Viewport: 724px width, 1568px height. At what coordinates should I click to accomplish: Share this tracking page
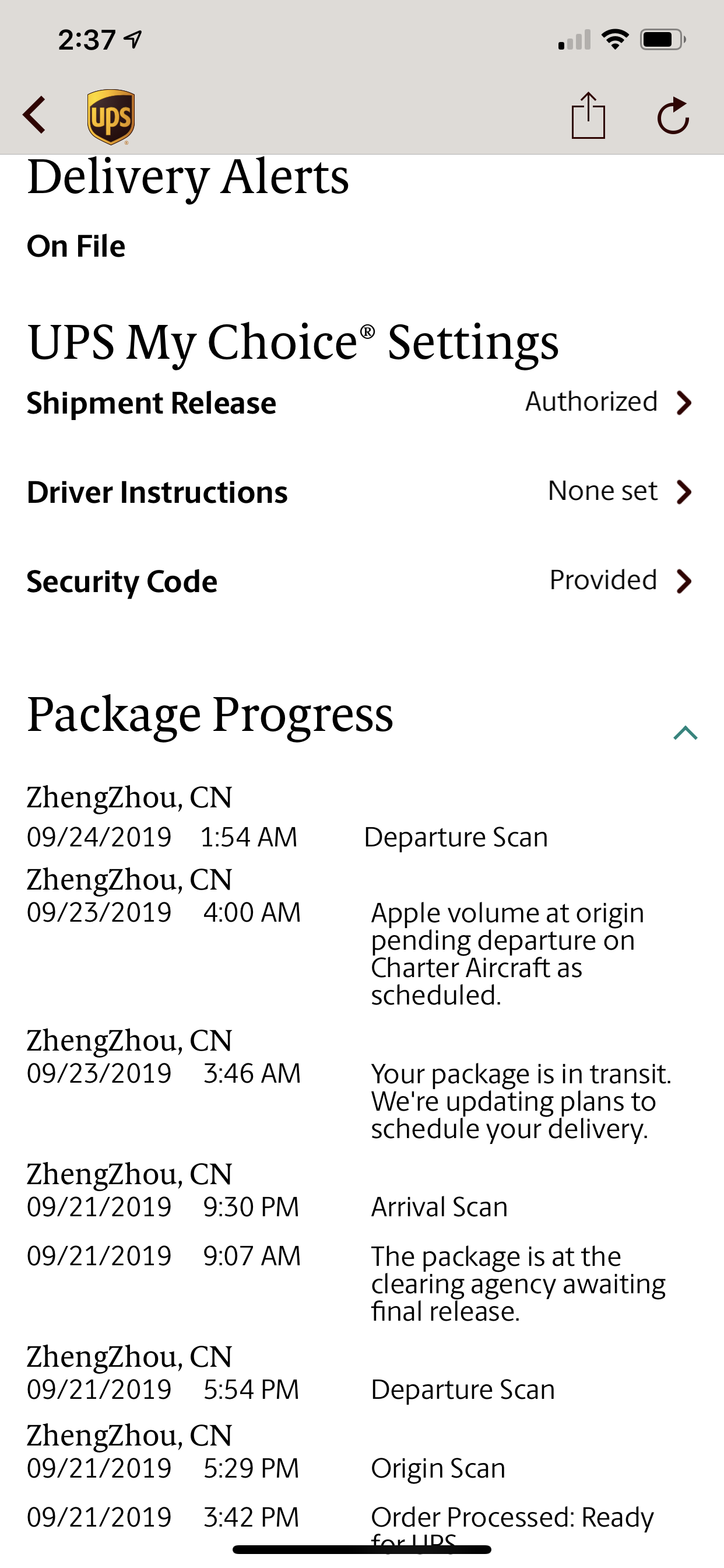coord(588,115)
